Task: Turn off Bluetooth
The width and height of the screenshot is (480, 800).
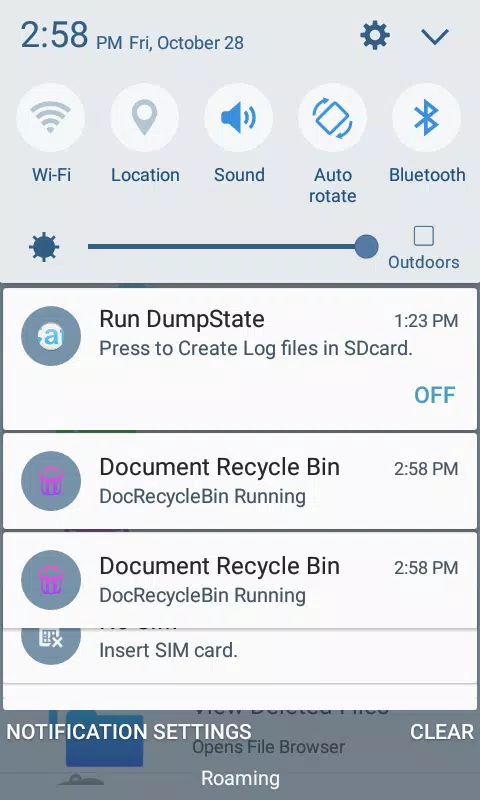Action: (x=426, y=118)
